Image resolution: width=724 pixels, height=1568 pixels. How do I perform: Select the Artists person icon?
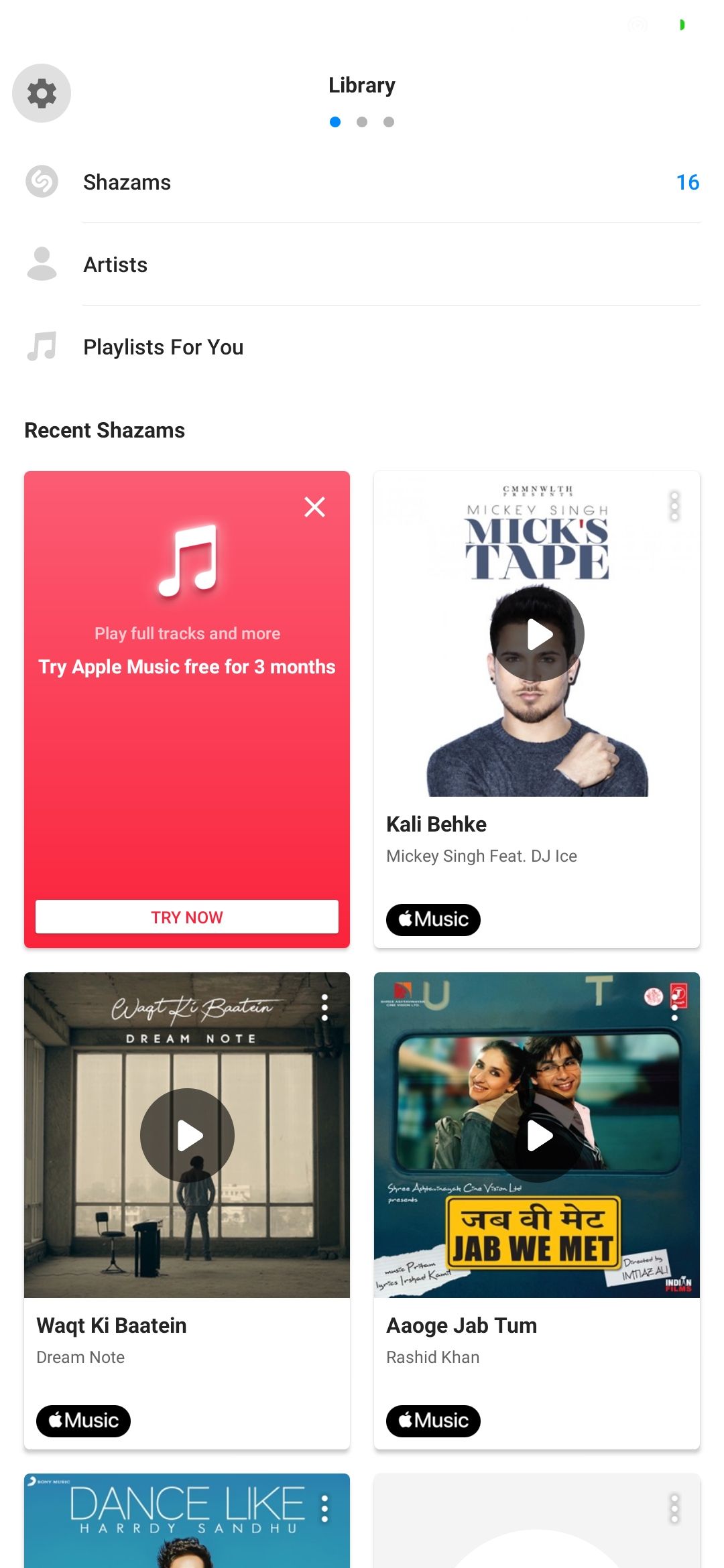(x=42, y=264)
